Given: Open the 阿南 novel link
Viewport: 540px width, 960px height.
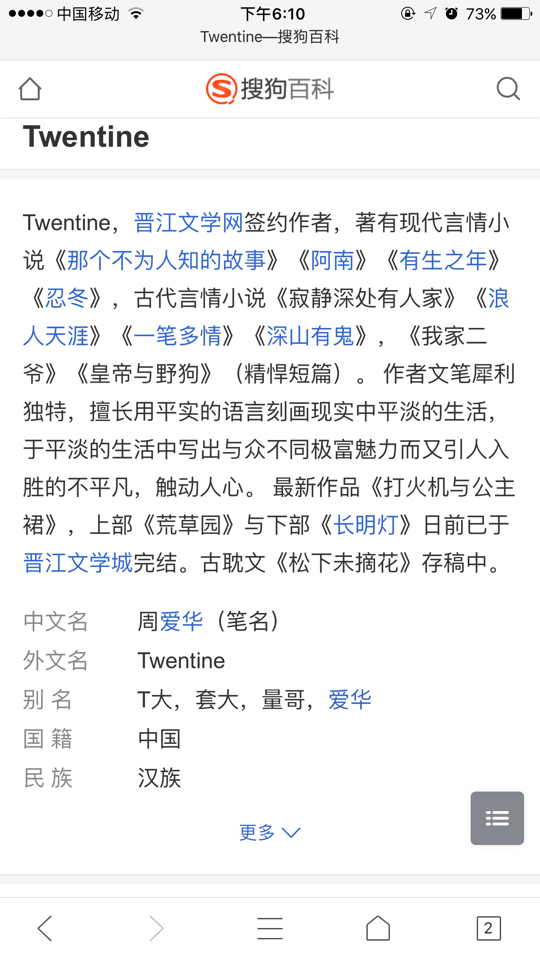Looking at the screenshot, I should [332, 260].
